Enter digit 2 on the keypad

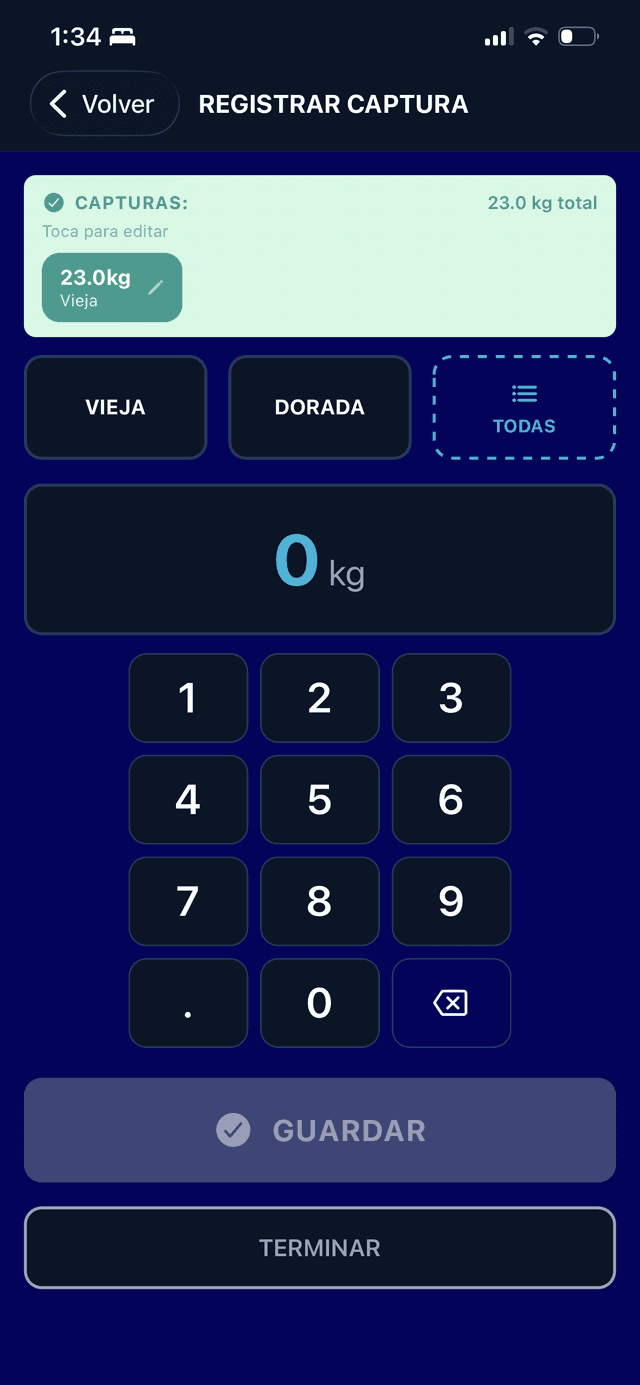(320, 698)
